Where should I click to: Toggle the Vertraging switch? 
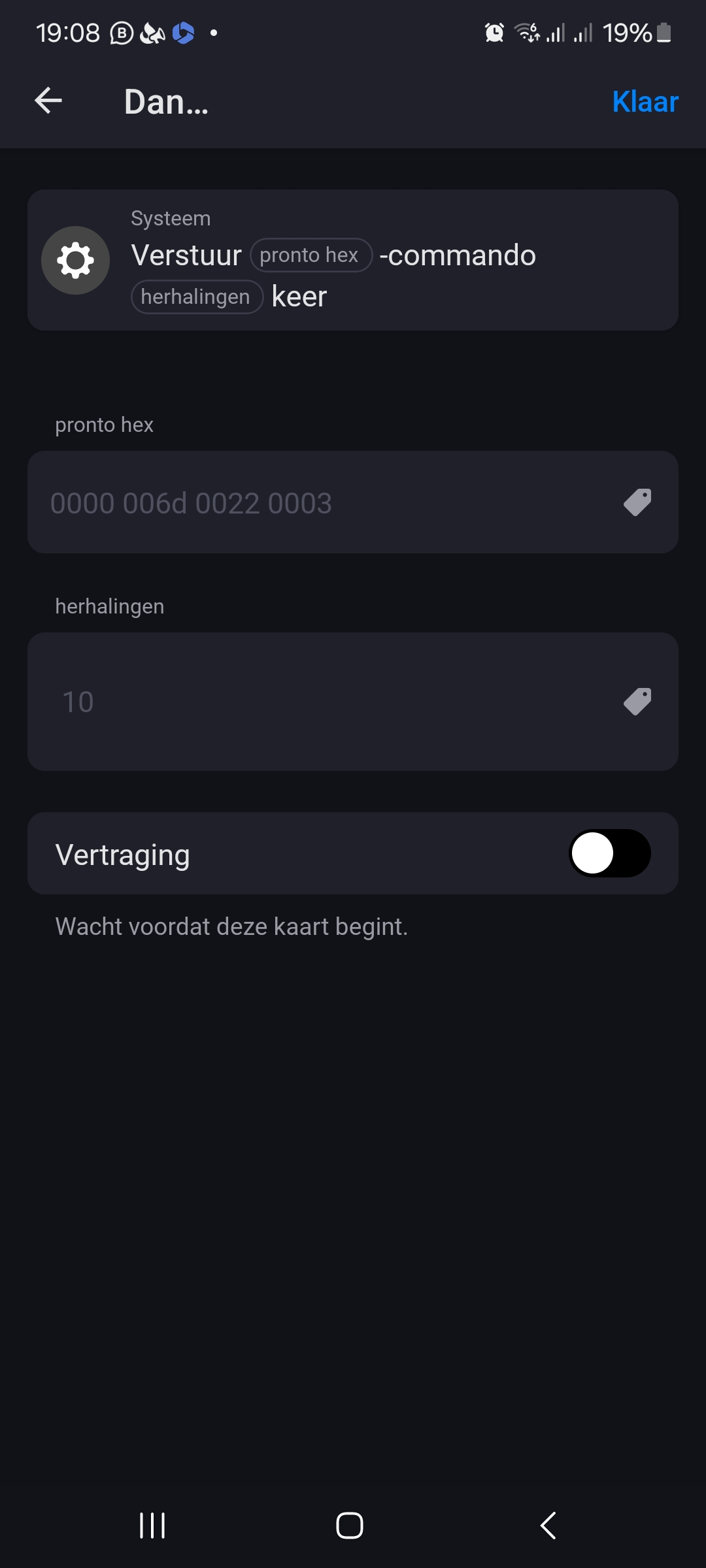tap(609, 853)
